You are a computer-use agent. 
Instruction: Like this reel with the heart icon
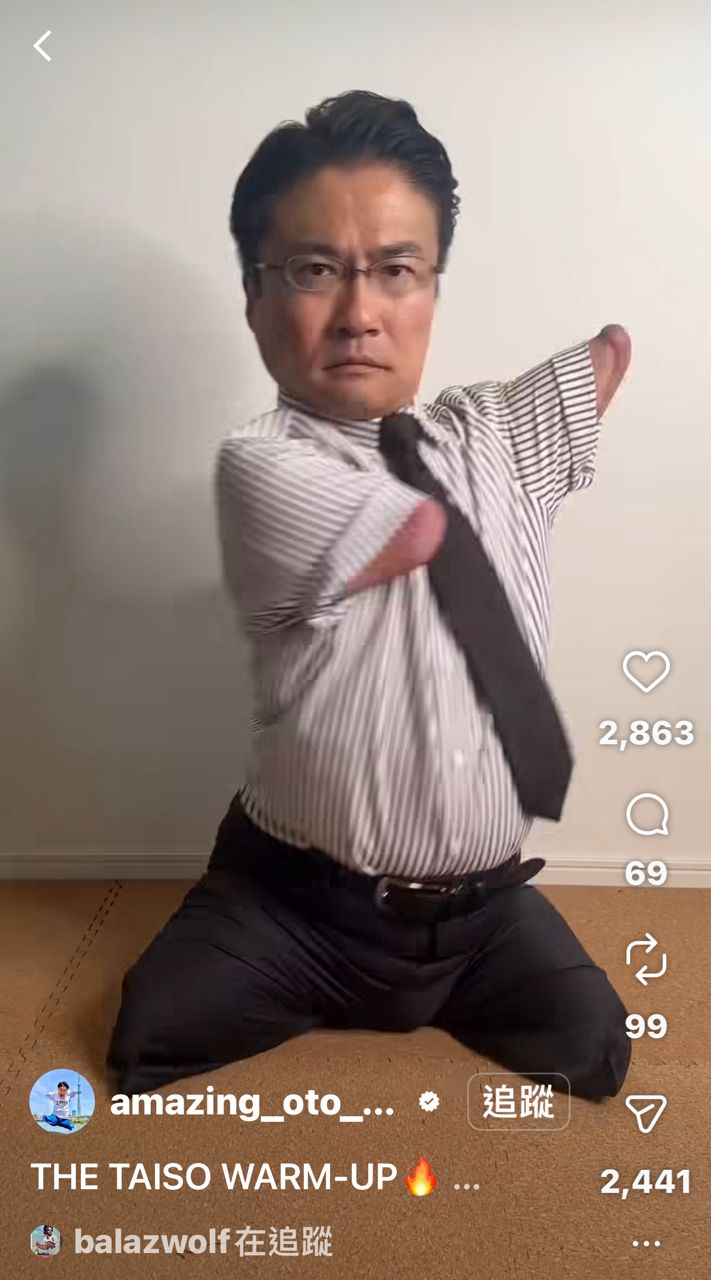tap(646, 672)
